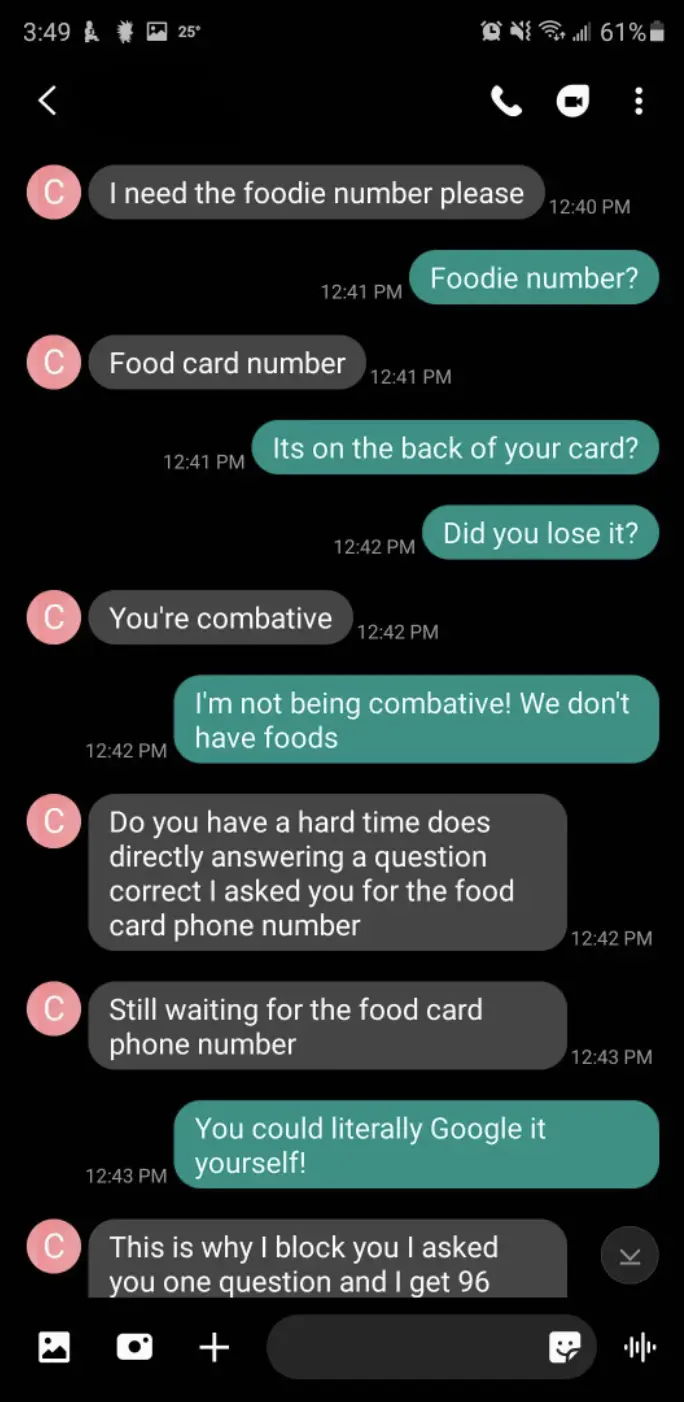Focus the message text field

(405, 1347)
